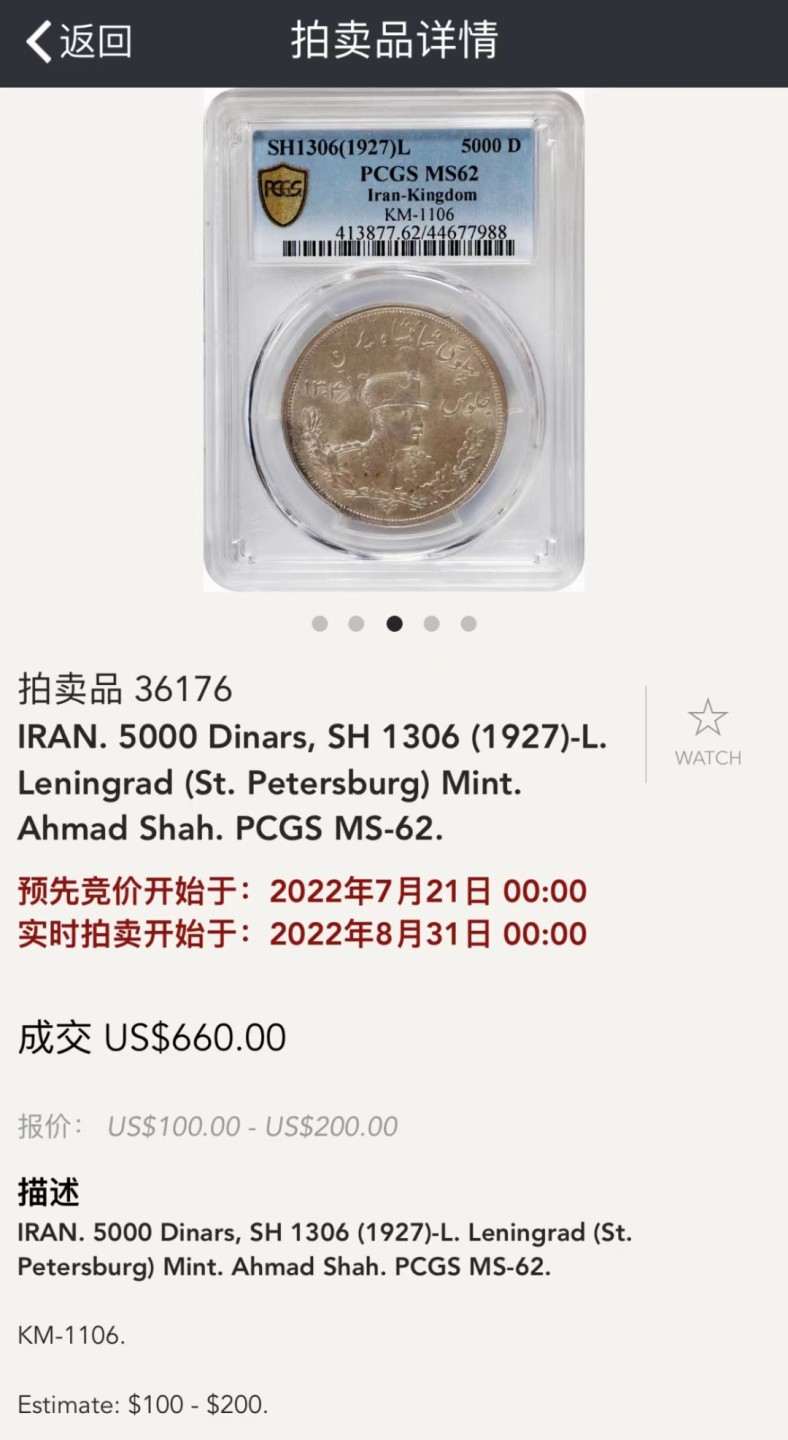Click the 成交 US$660.00 price text
788x1440 pixels.
pos(148,1036)
